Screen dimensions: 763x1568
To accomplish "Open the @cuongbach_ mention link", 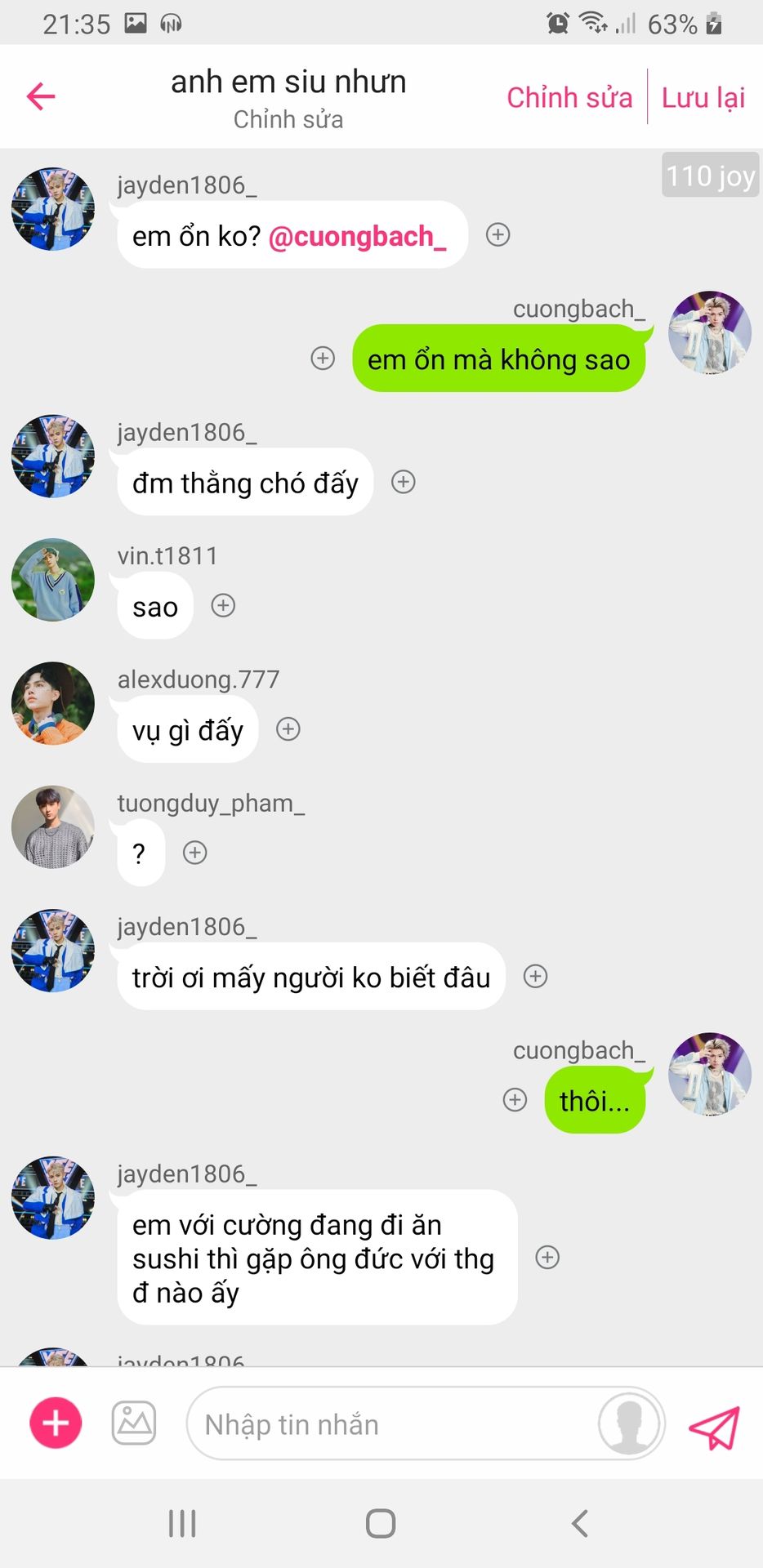I will coord(357,236).
